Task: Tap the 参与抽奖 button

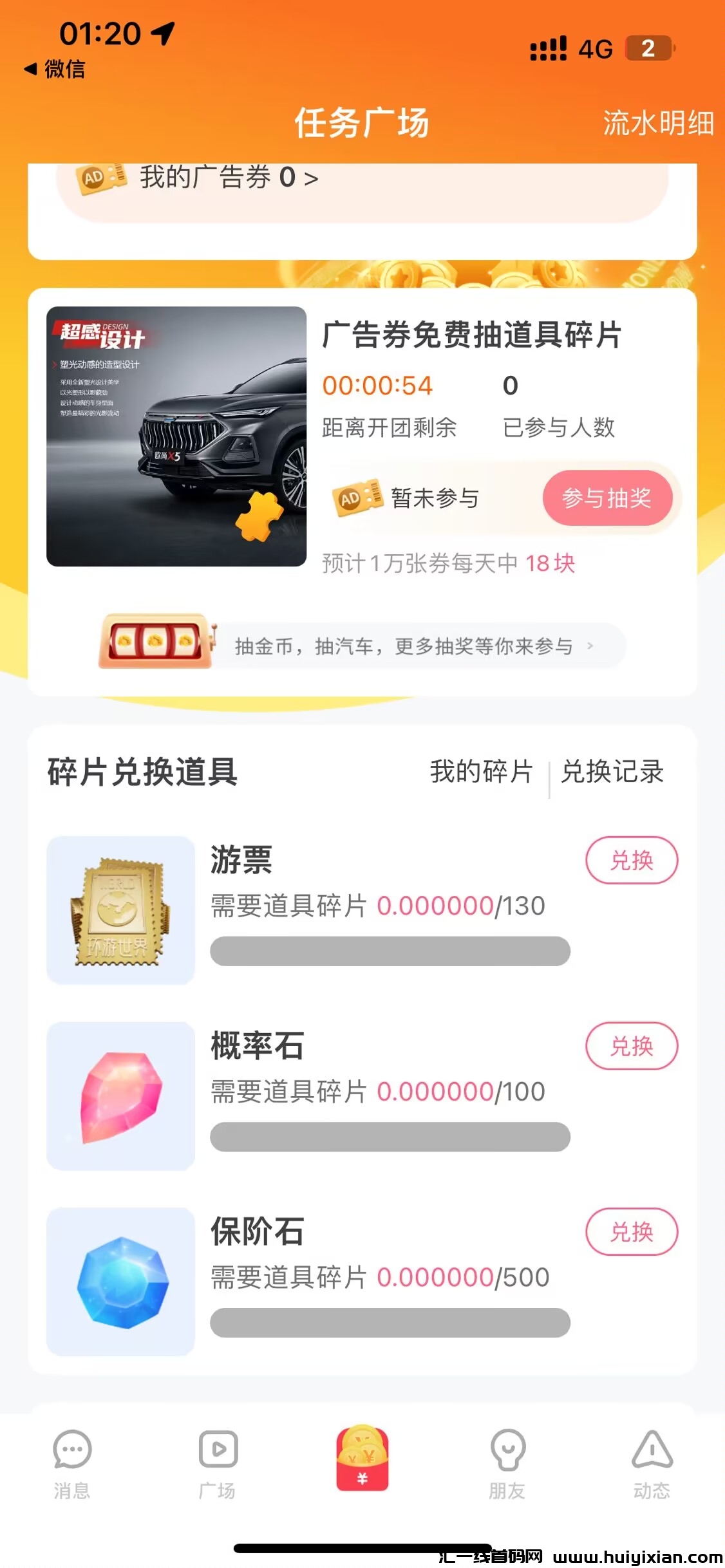Action: click(x=607, y=498)
